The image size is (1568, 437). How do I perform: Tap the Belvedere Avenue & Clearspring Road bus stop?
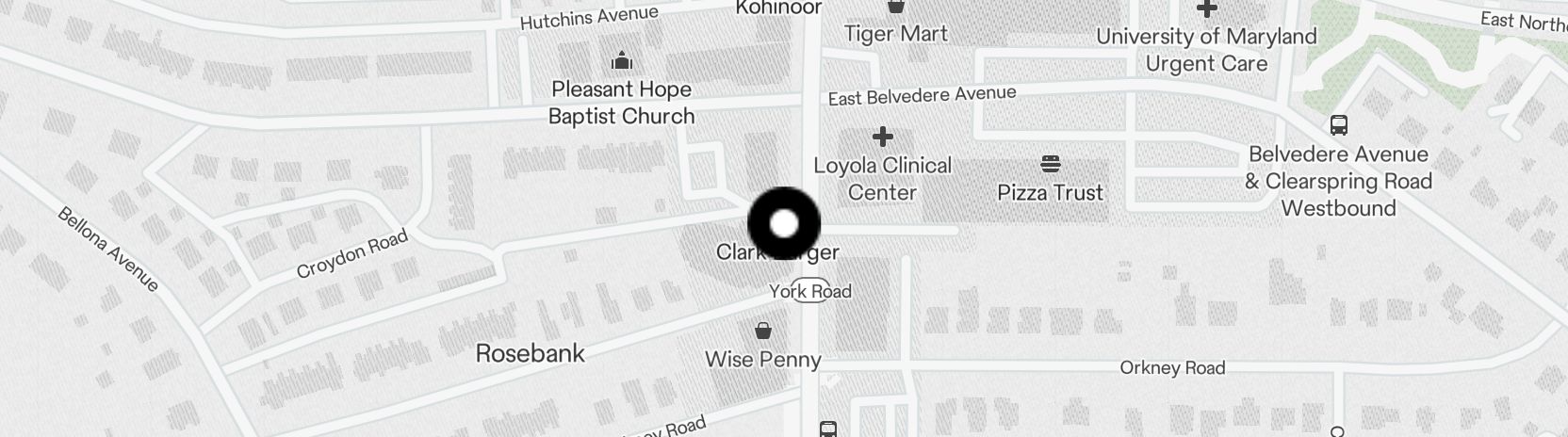click(1338, 125)
